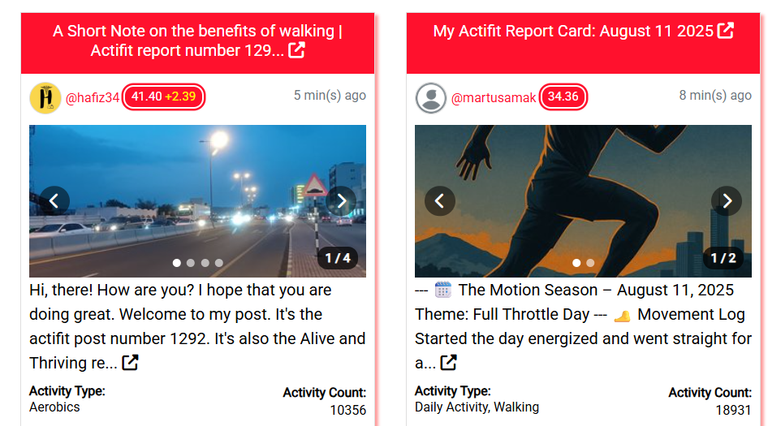768x426 pixels.
Task: Tap the 34.36 reward badge
Action: (x=563, y=97)
